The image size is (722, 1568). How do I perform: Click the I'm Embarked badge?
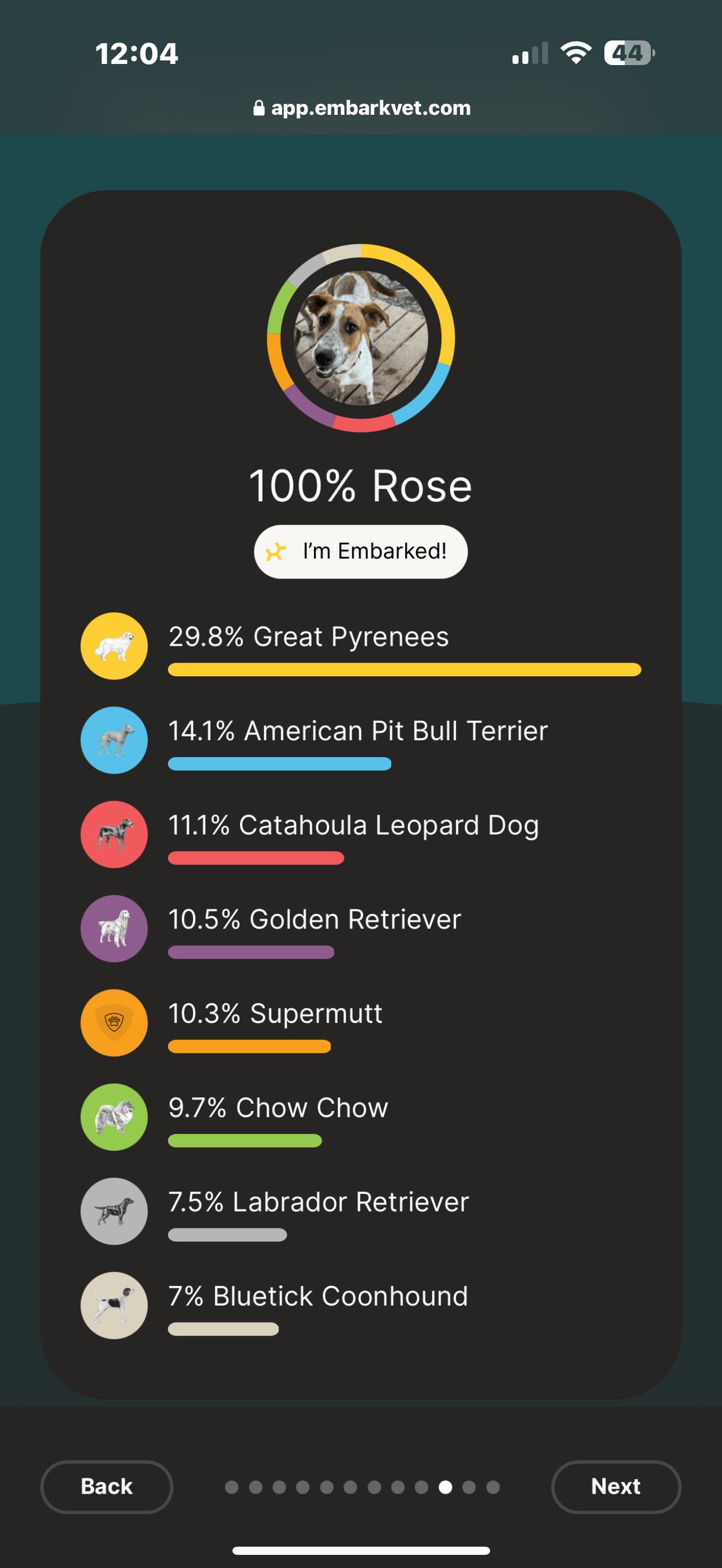(360, 552)
